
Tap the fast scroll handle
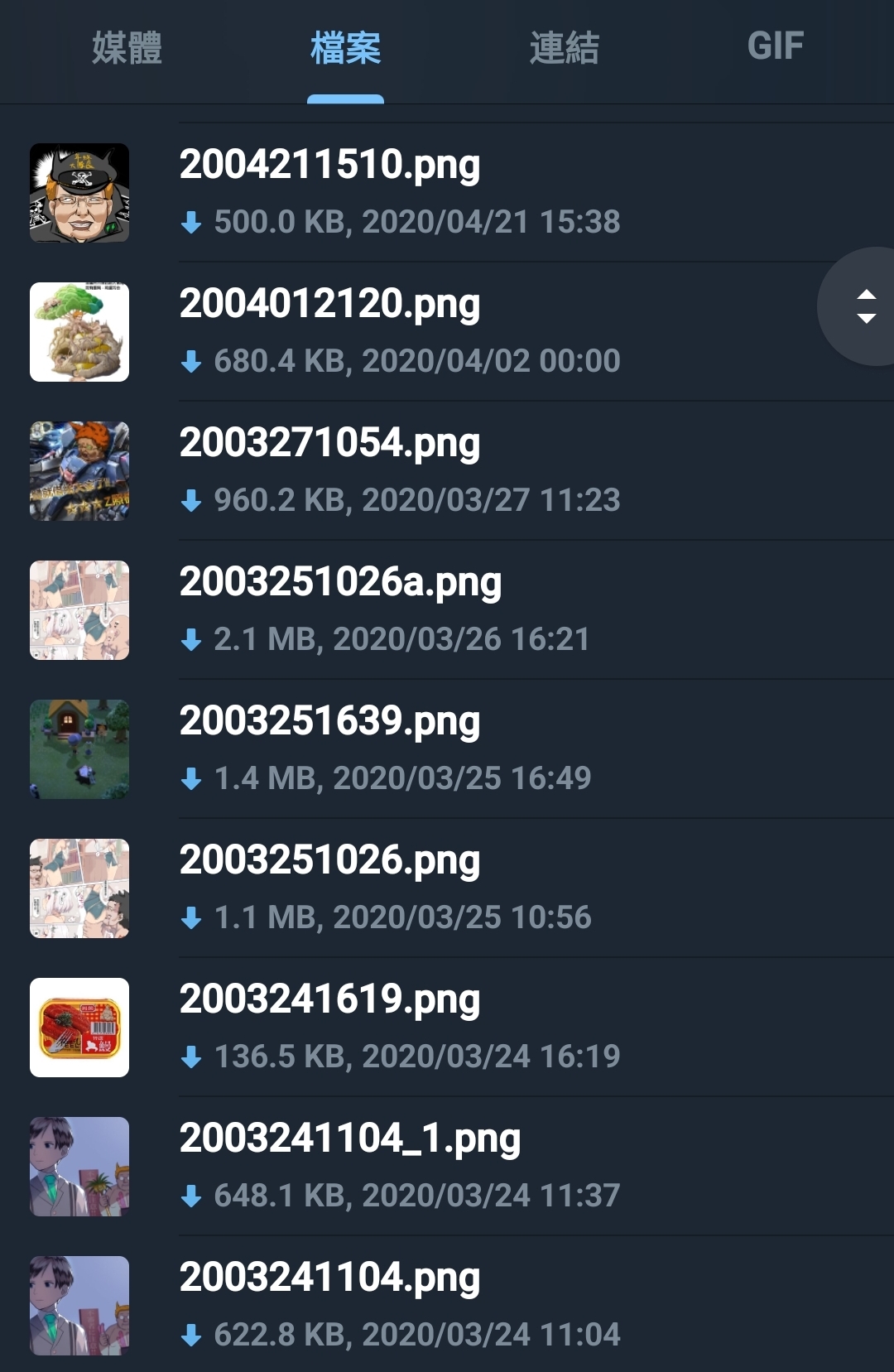coord(865,306)
